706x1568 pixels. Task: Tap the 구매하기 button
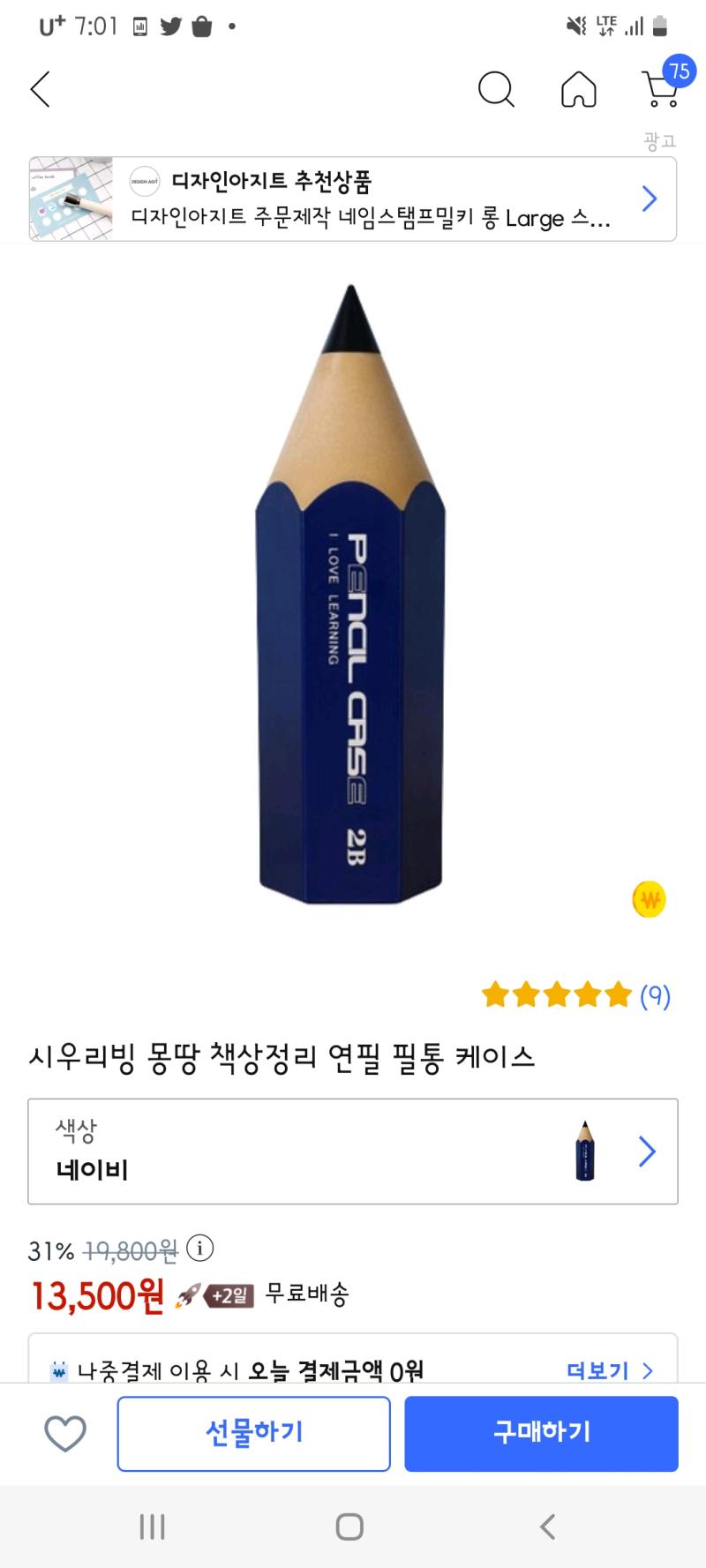pyautogui.click(x=541, y=1433)
